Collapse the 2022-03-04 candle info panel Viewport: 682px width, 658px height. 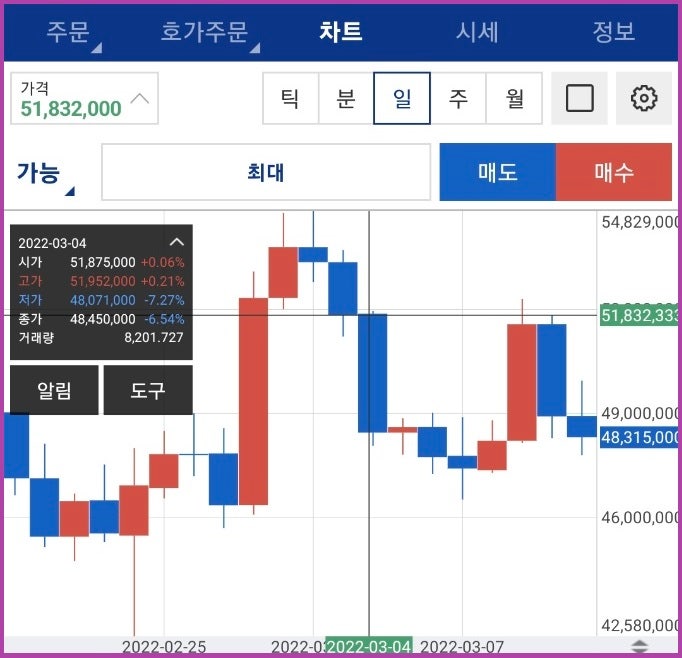point(176,242)
